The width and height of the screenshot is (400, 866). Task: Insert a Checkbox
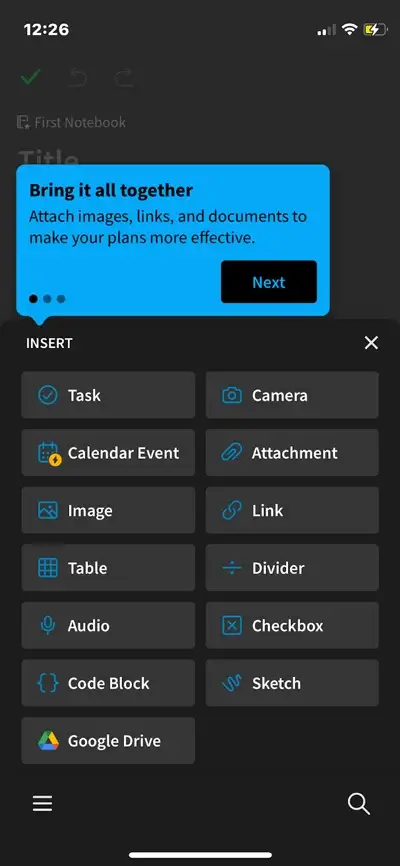pyautogui.click(x=292, y=625)
